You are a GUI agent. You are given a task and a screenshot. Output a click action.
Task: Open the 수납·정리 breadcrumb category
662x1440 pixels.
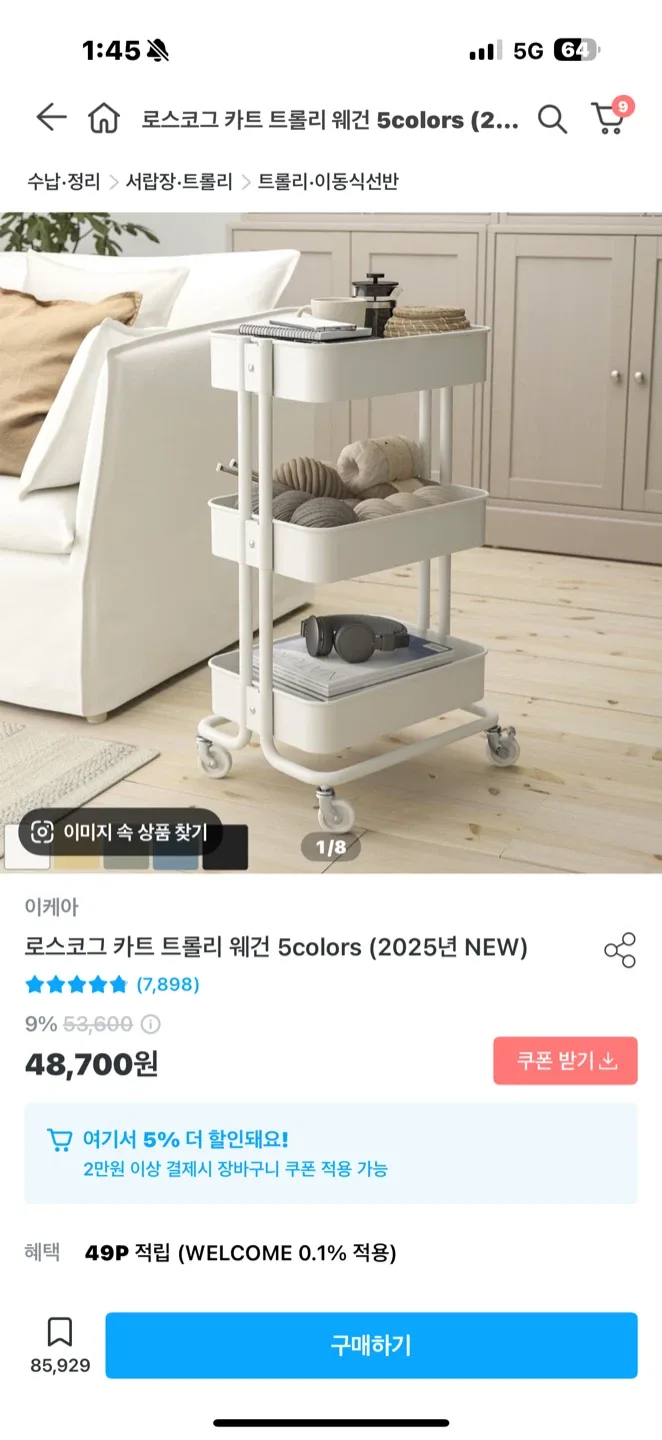pyautogui.click(x=63, y=181)
